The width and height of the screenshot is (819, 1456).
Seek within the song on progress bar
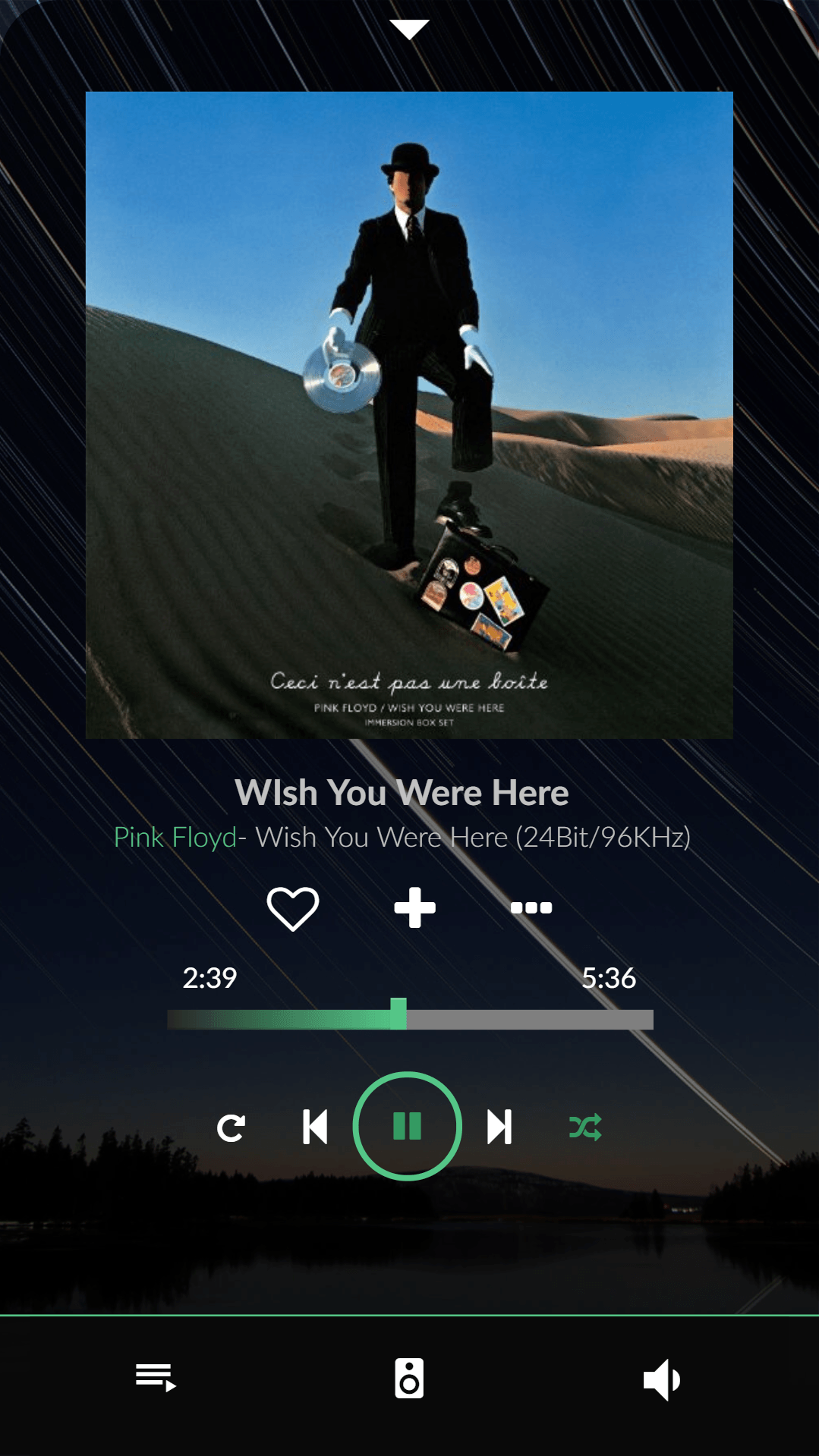point(410,1019)
